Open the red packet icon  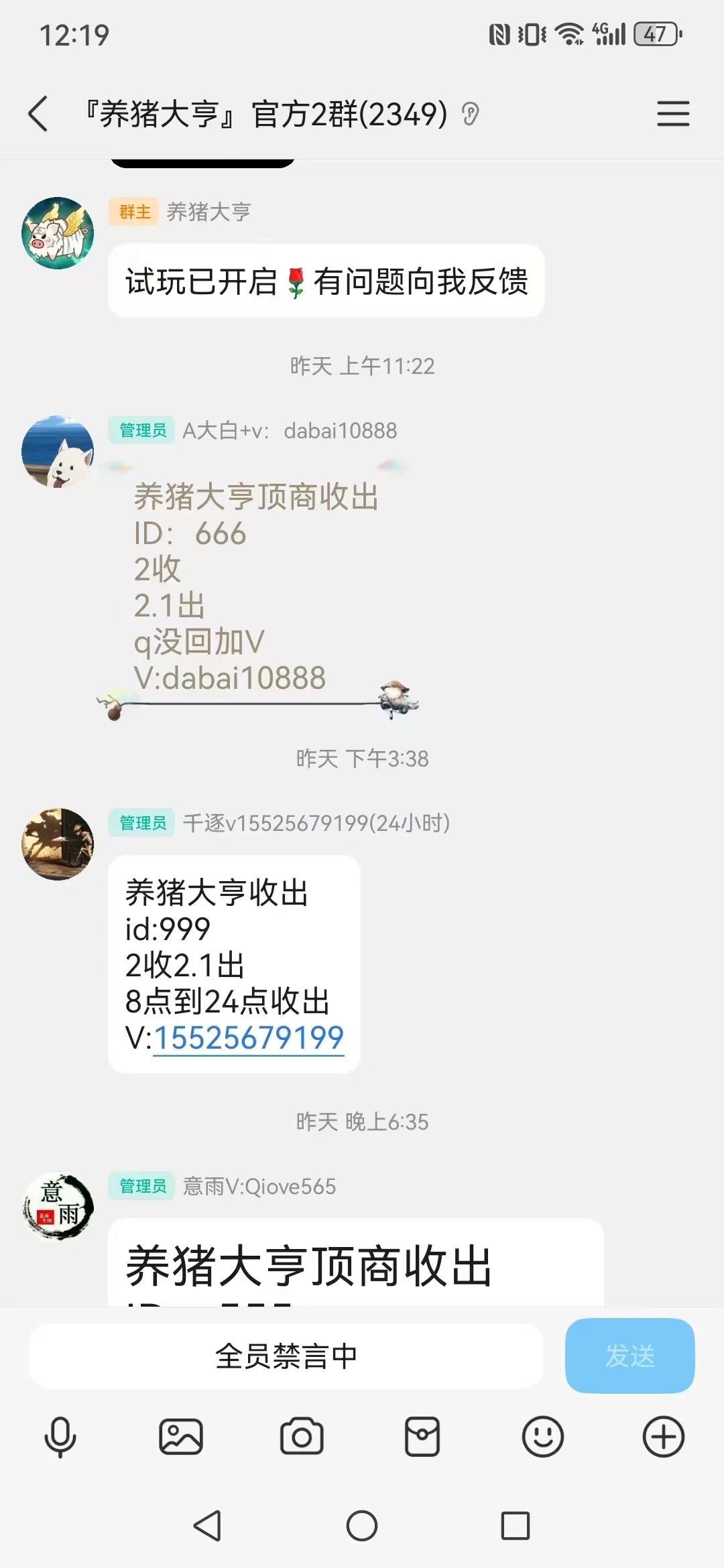coord(422,1437)
